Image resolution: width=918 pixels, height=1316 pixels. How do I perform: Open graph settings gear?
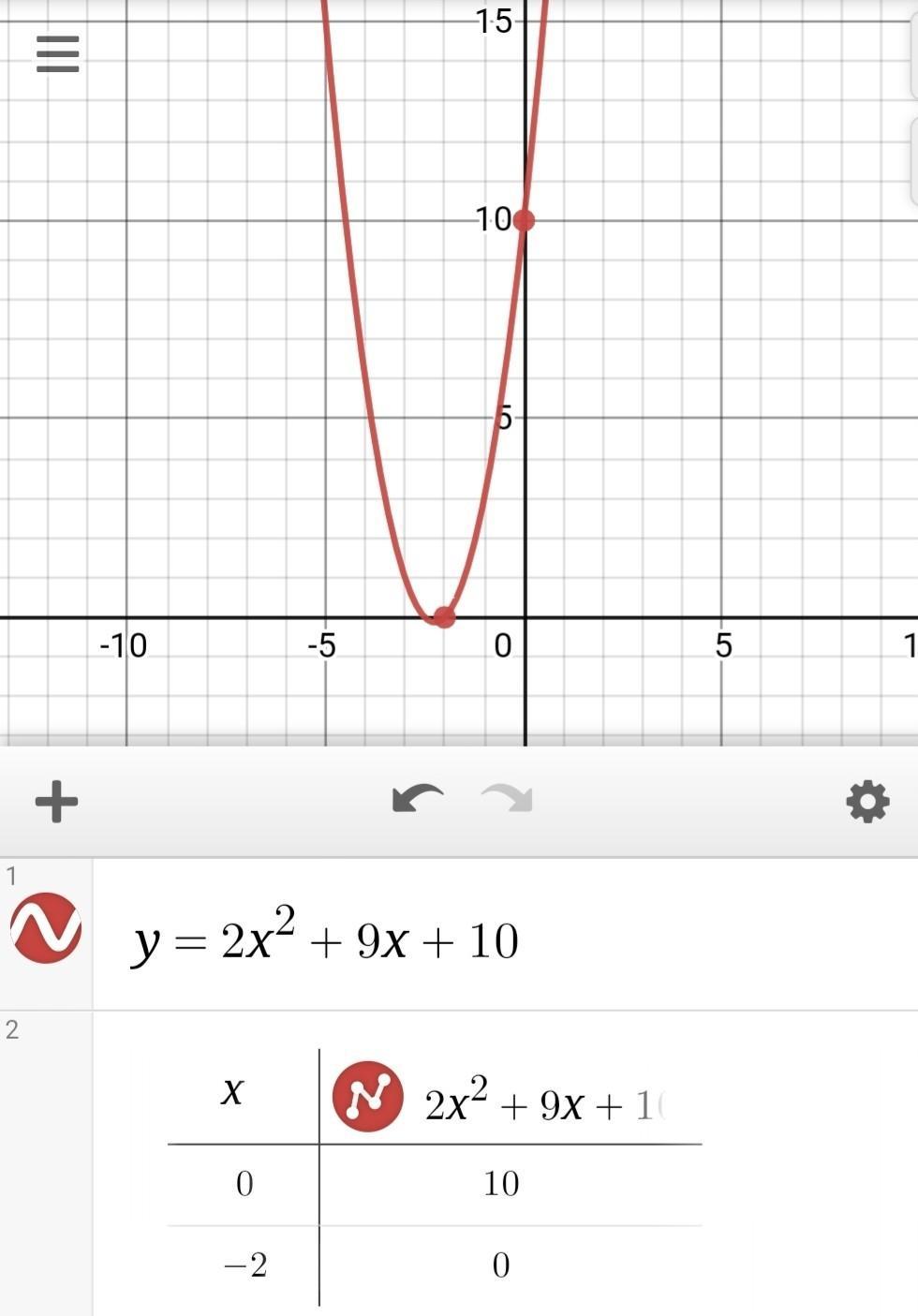click(867, 802)
